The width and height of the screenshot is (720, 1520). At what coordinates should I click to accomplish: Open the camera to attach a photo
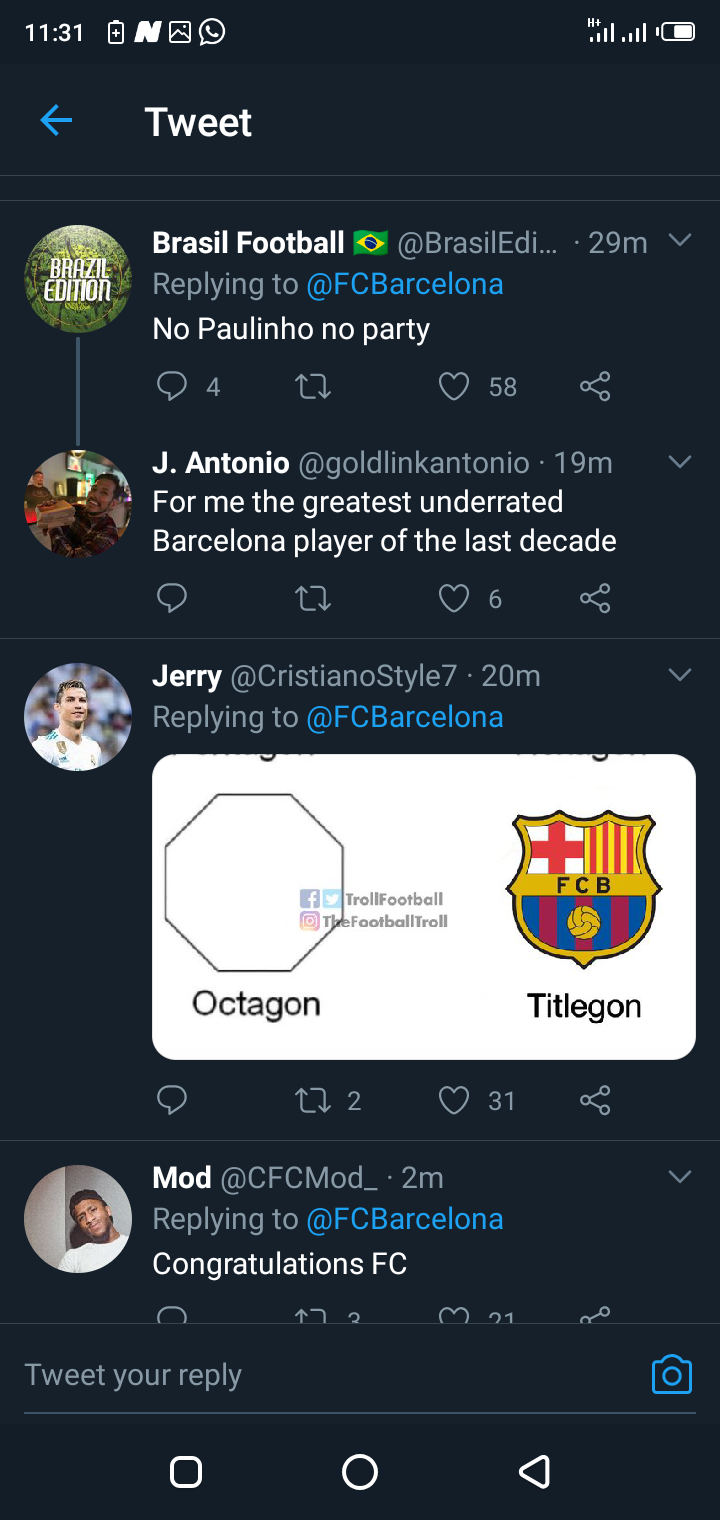(672, 1375)
